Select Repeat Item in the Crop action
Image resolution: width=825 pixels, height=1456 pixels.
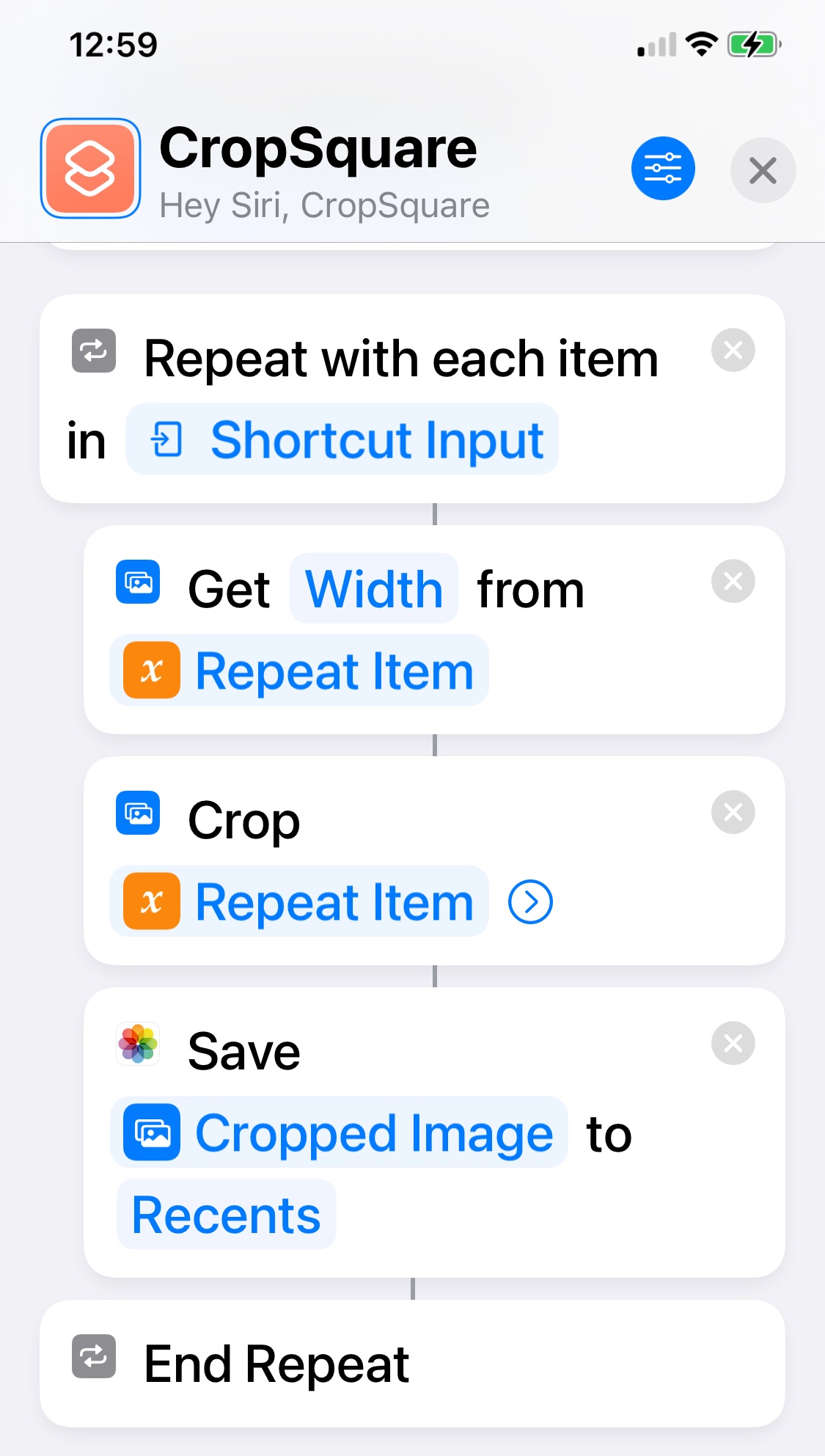[x=299, y=901]
